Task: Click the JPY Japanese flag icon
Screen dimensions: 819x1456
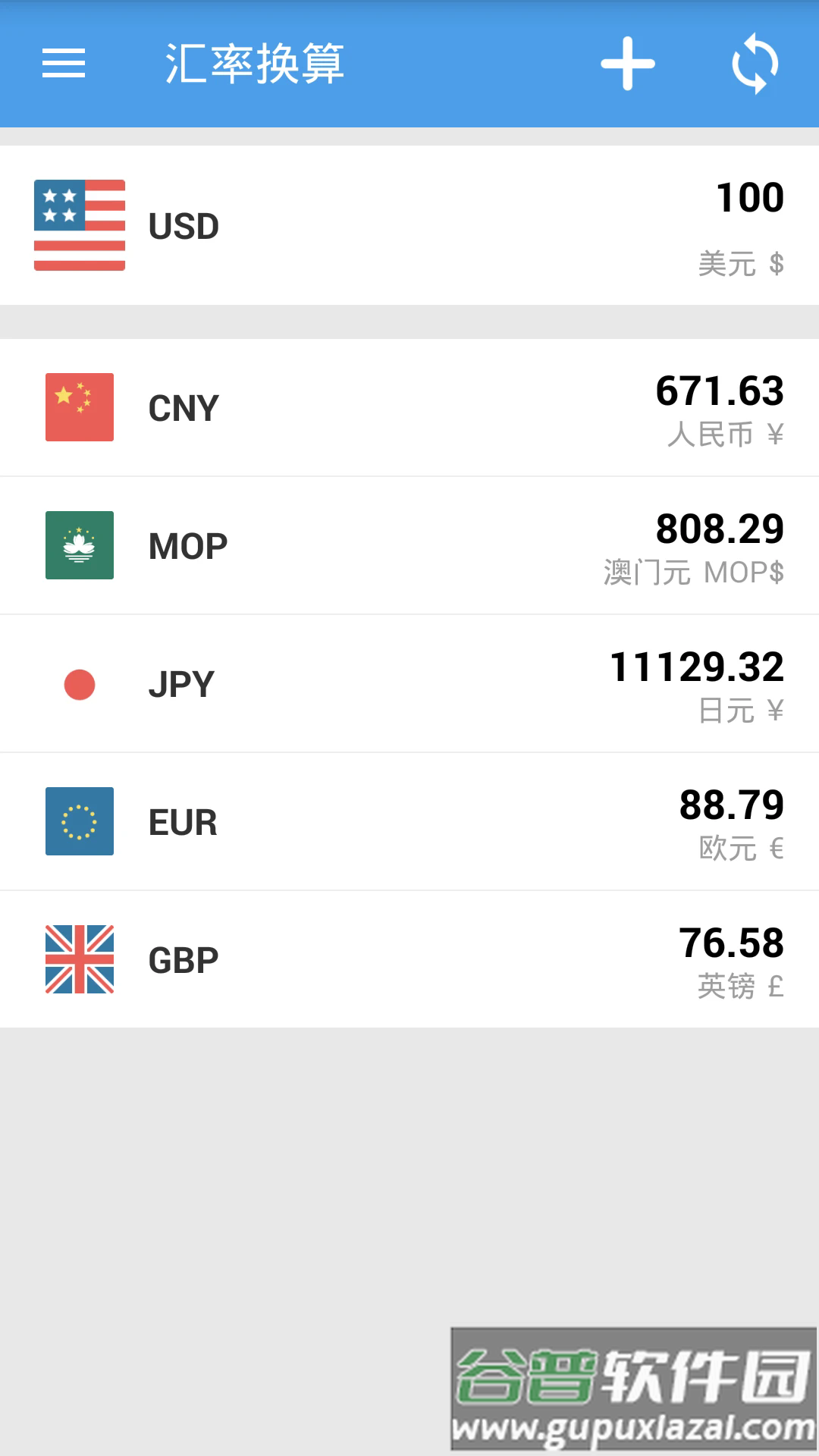Action: click(x=79, y=682)
